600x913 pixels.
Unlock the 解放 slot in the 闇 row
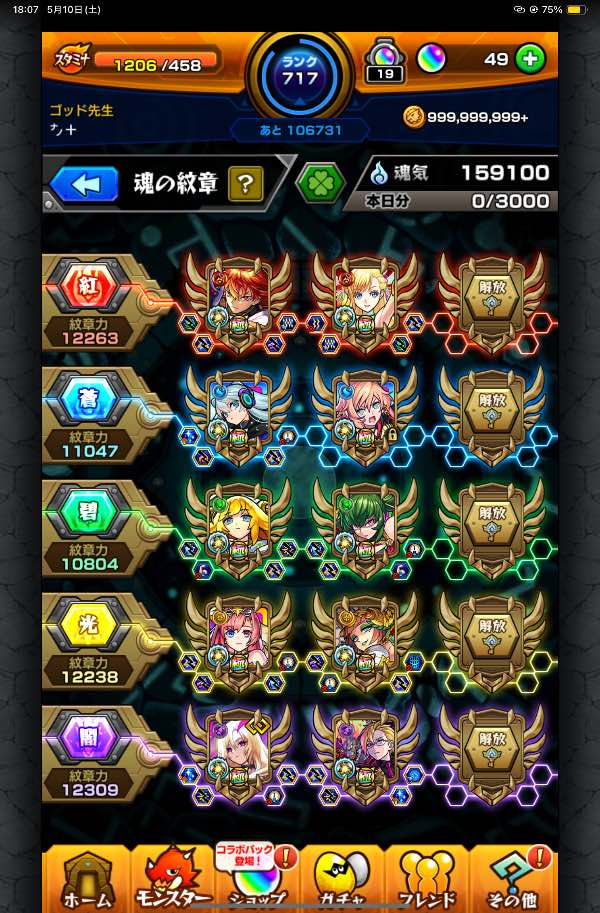point(492,749)
